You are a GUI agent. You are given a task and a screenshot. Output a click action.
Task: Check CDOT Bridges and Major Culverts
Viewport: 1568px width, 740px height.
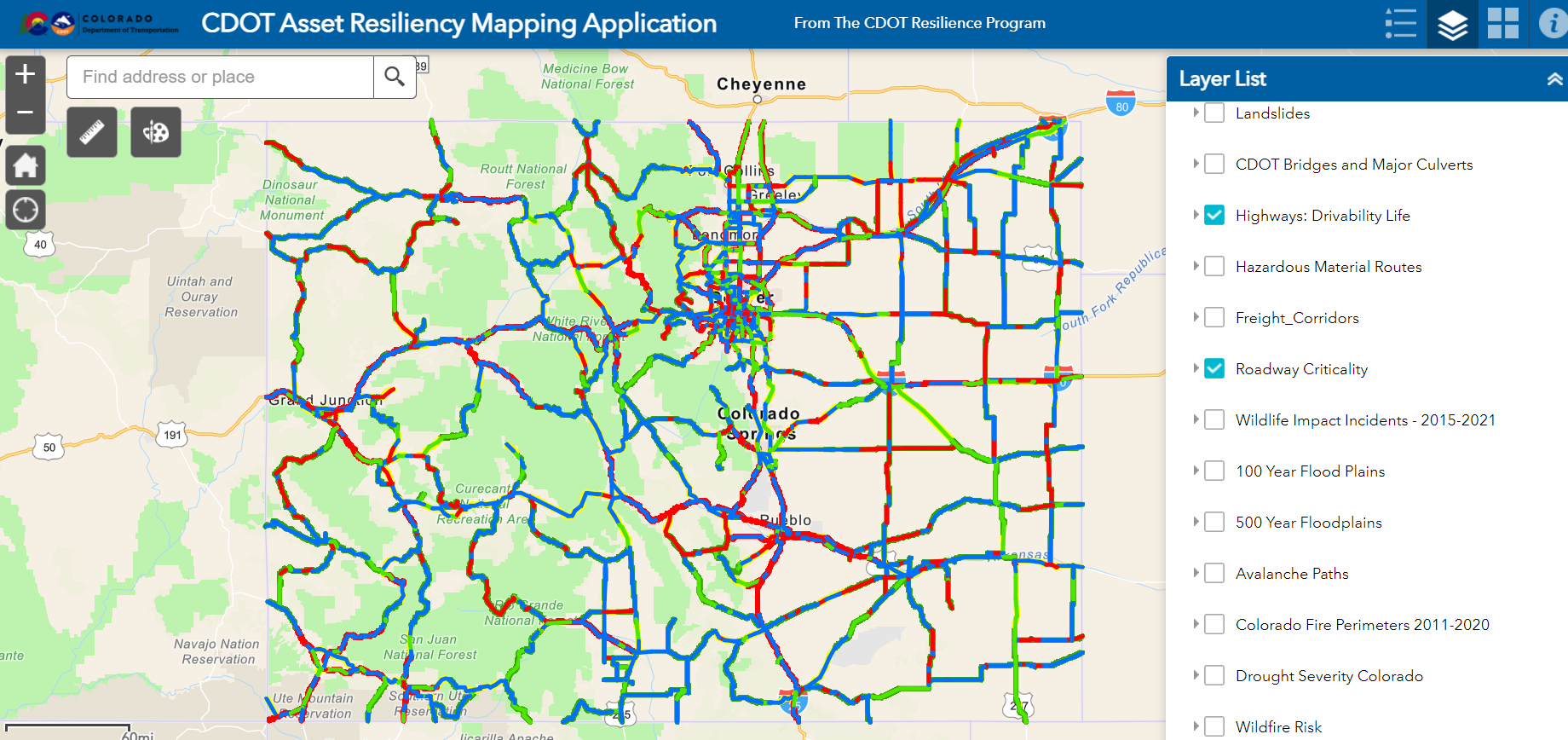click(1214, 164)
